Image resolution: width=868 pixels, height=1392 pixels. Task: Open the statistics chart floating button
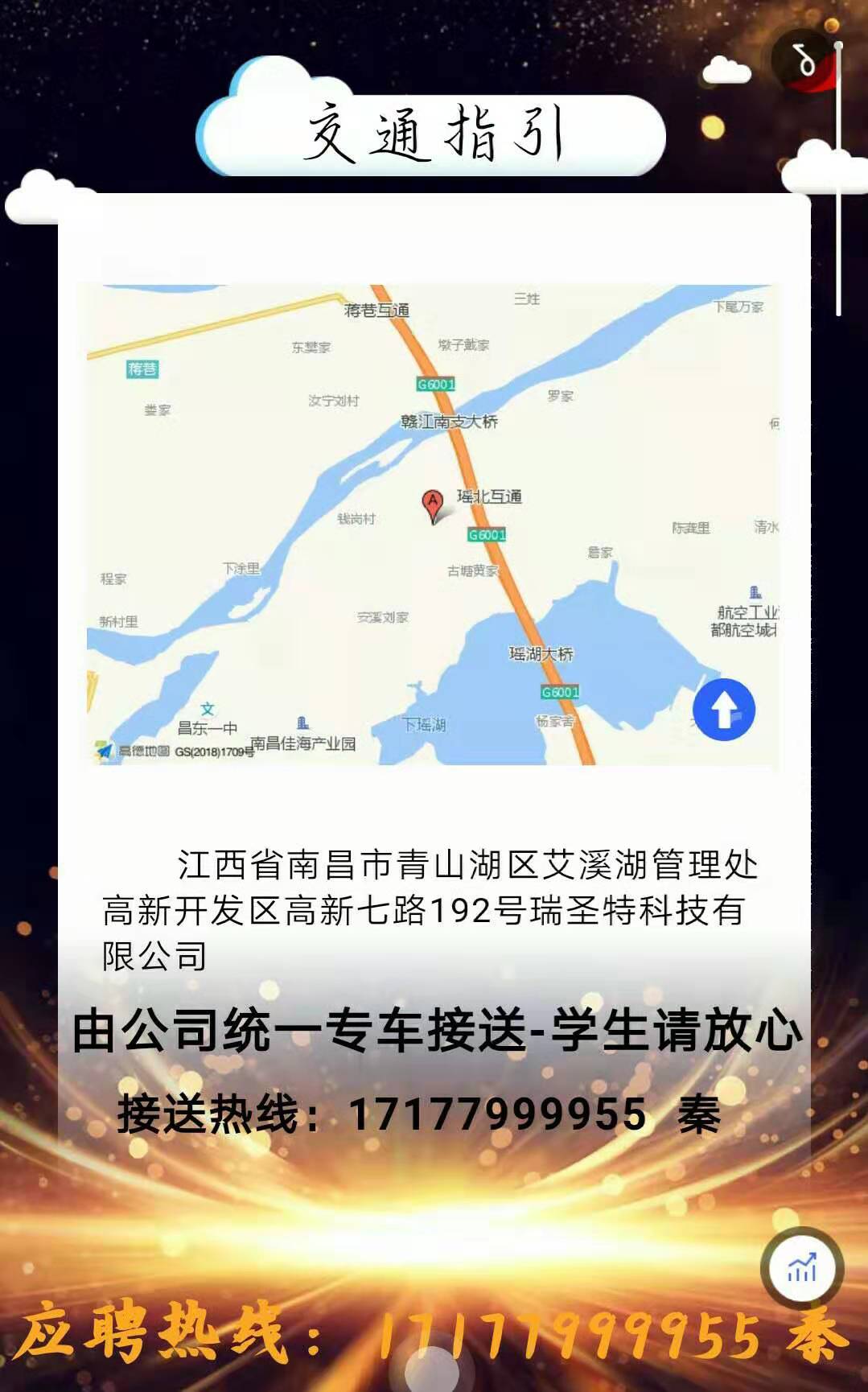click(x=801, y=1269)
